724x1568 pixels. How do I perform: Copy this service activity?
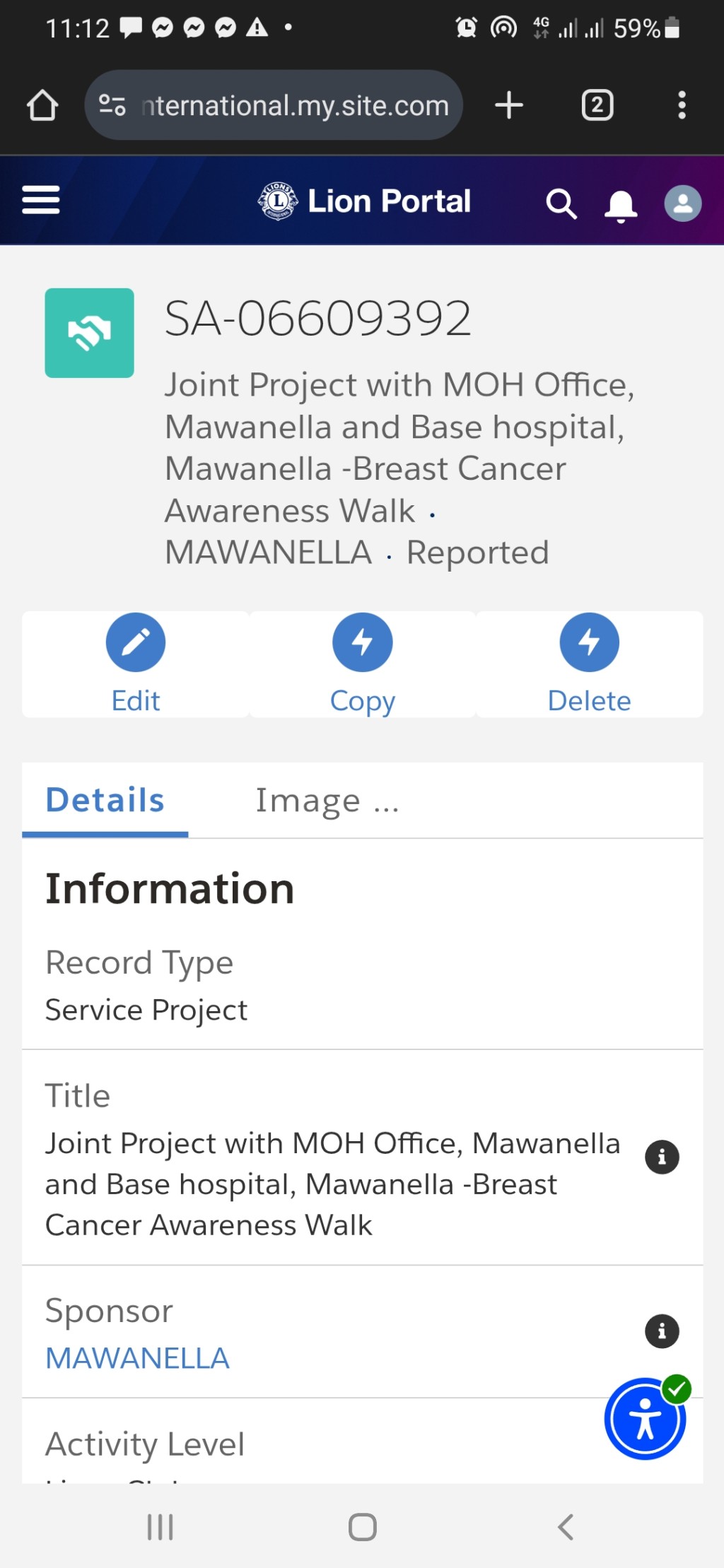point(363,664)
